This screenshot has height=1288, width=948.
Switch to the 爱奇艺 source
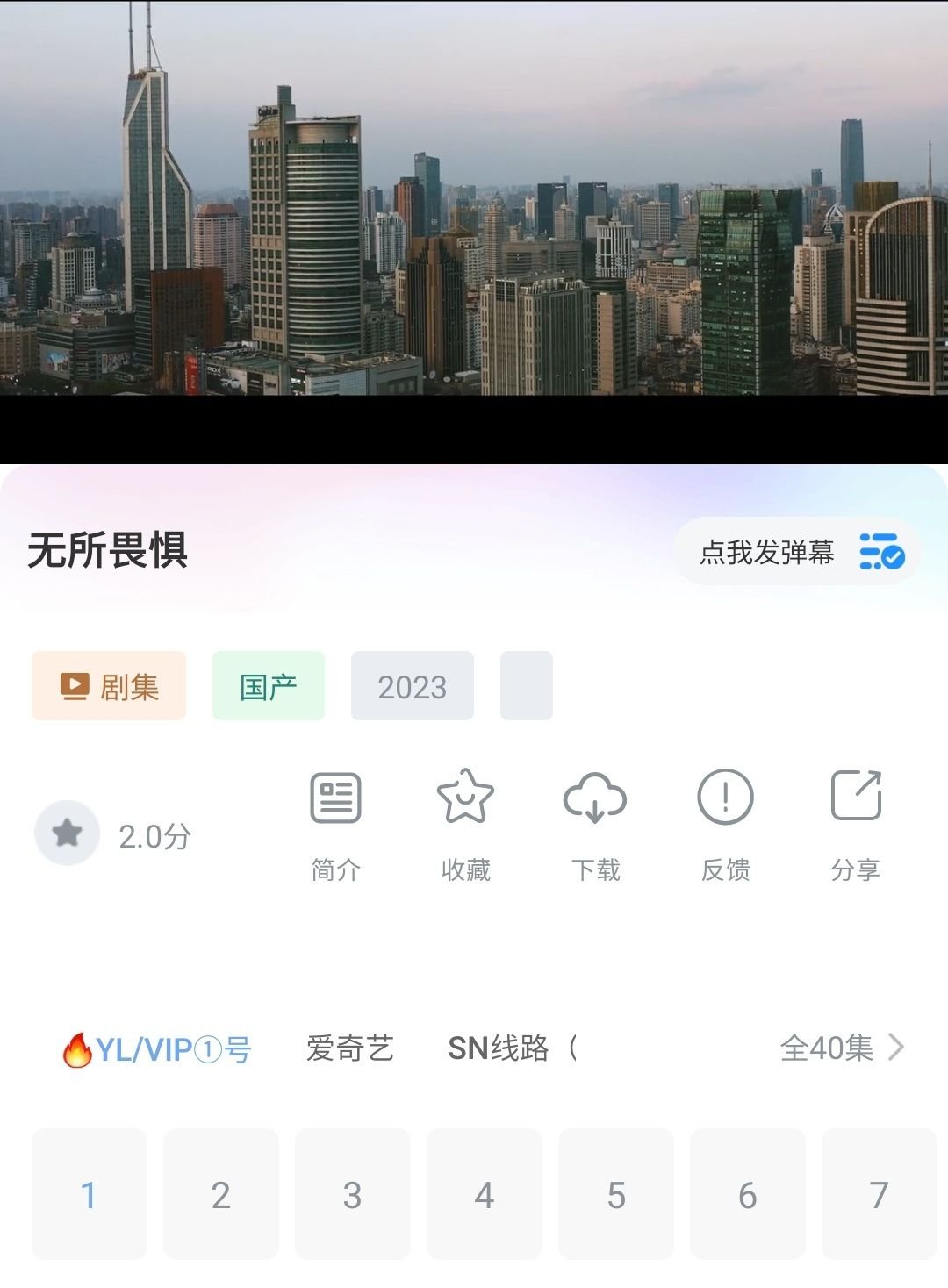pos(349,1048)
